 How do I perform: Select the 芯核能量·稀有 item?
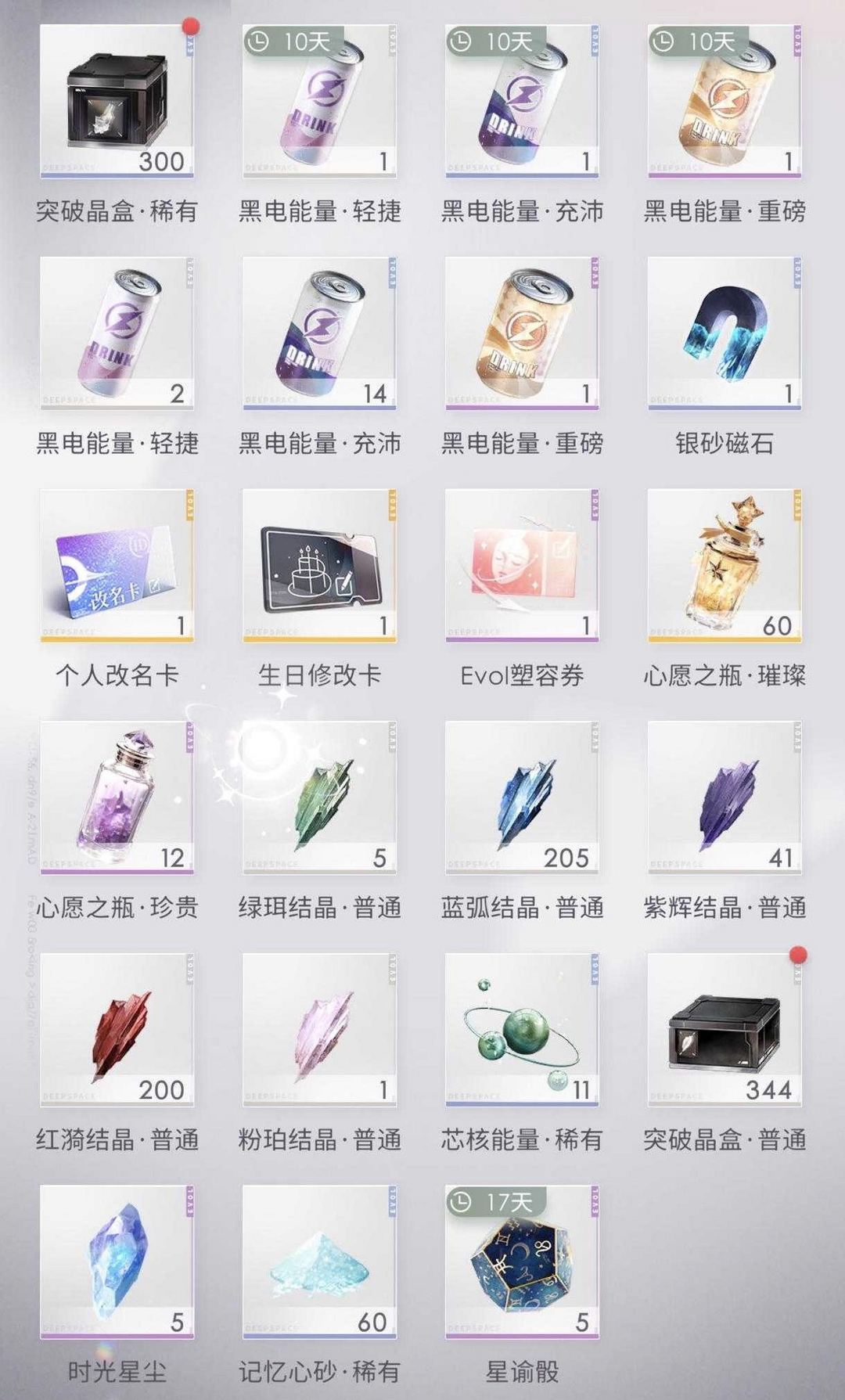522,1029
